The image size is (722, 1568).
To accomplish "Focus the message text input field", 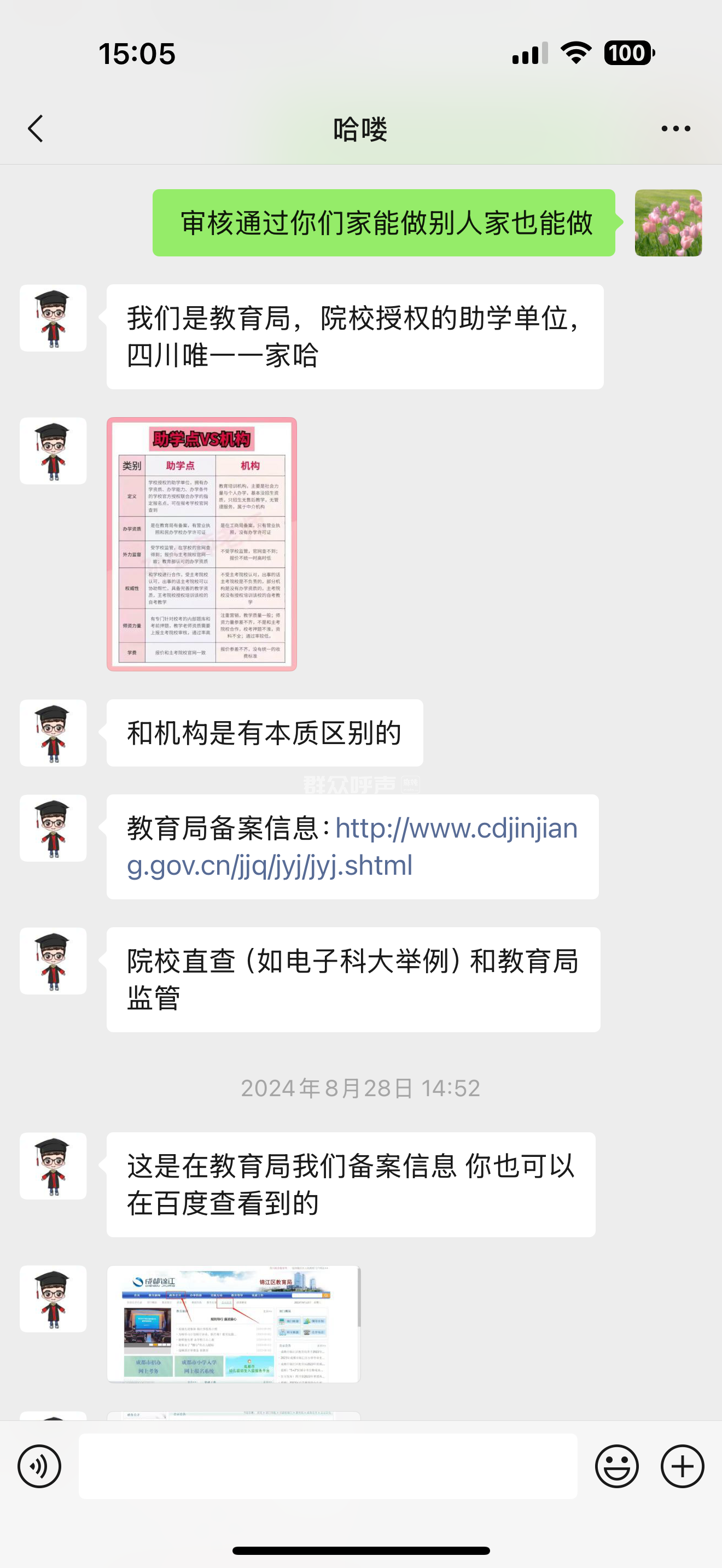I will point(328,1466).
